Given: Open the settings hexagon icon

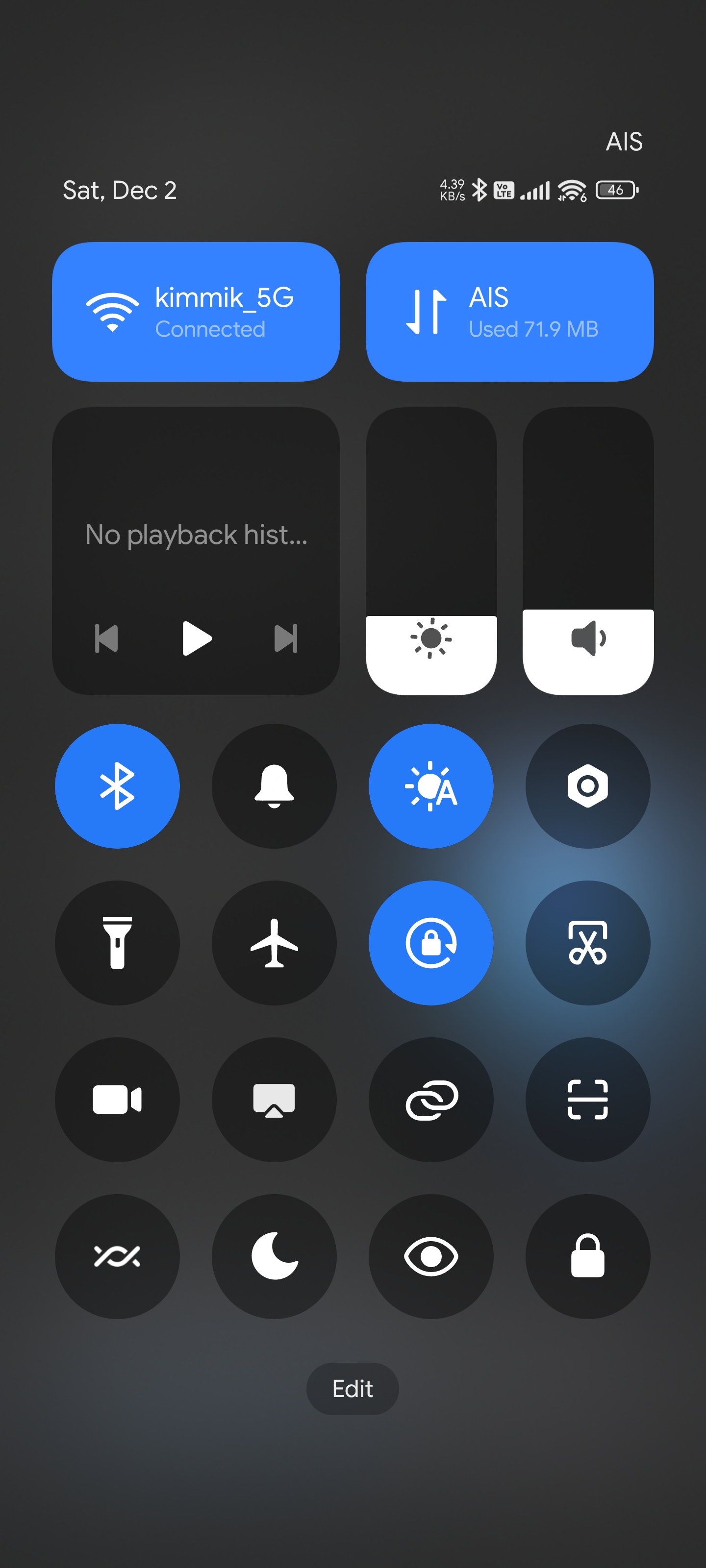Looking at the screenshot, I should pyautogui.click(x=588, y=786).
